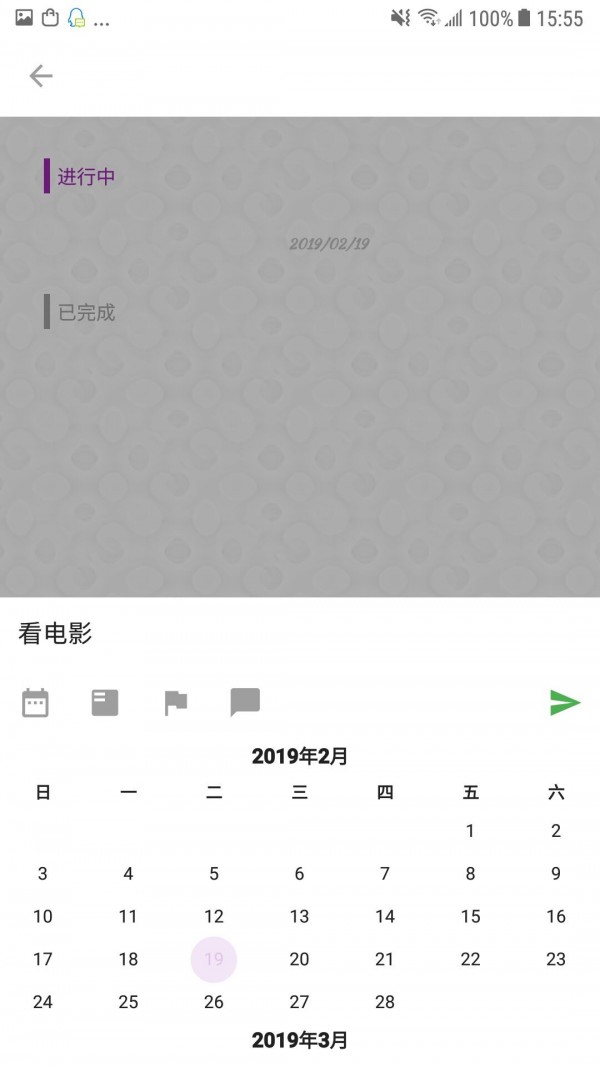Select February 19 in the calendar

coord(214,959)
